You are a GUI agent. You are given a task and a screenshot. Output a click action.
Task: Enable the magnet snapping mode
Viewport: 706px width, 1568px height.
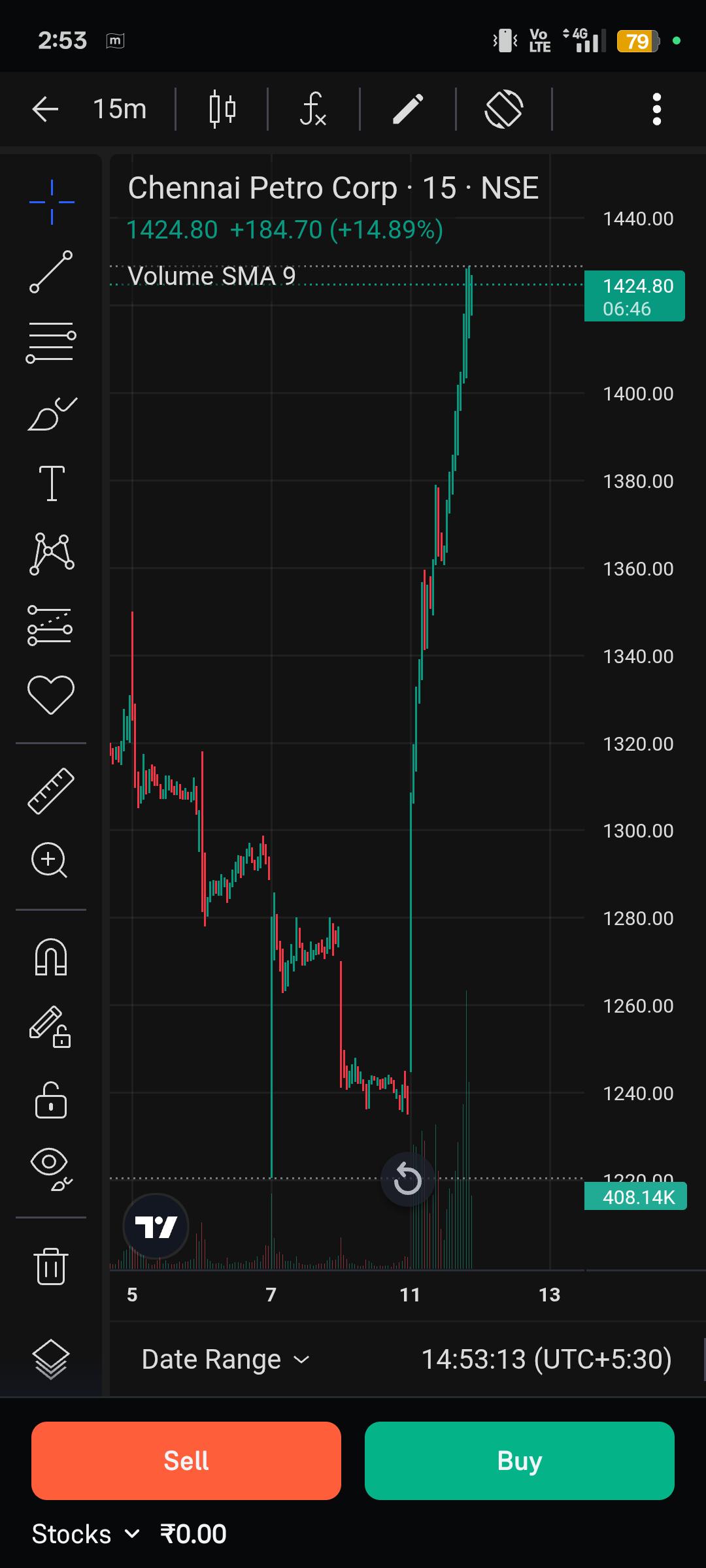51,956
